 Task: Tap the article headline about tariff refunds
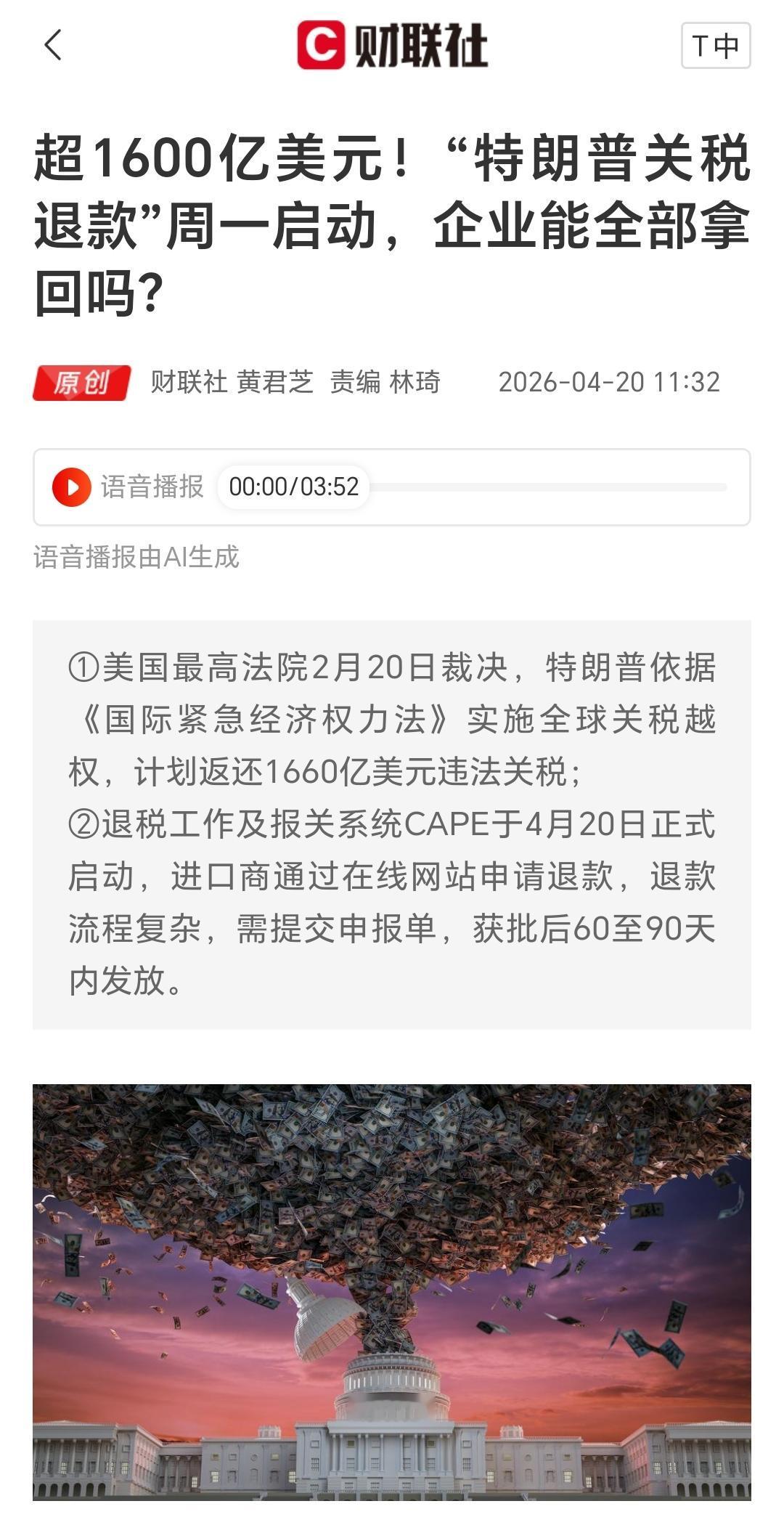point(392,218)
